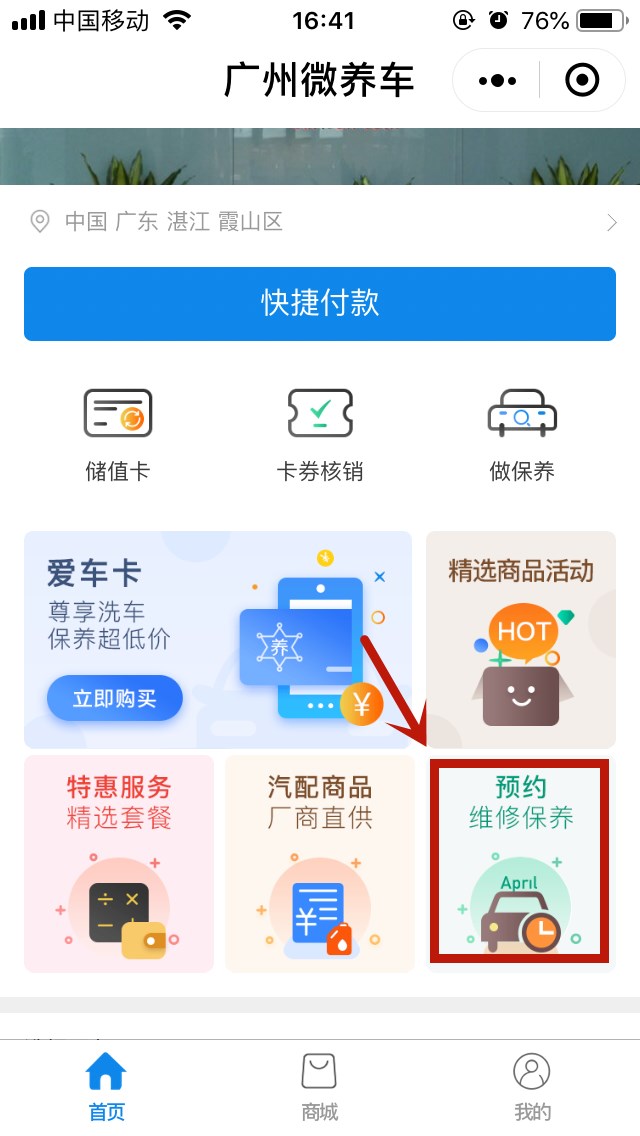
Task: Tap the 快捷付款 button
Action: pos(320,304)
